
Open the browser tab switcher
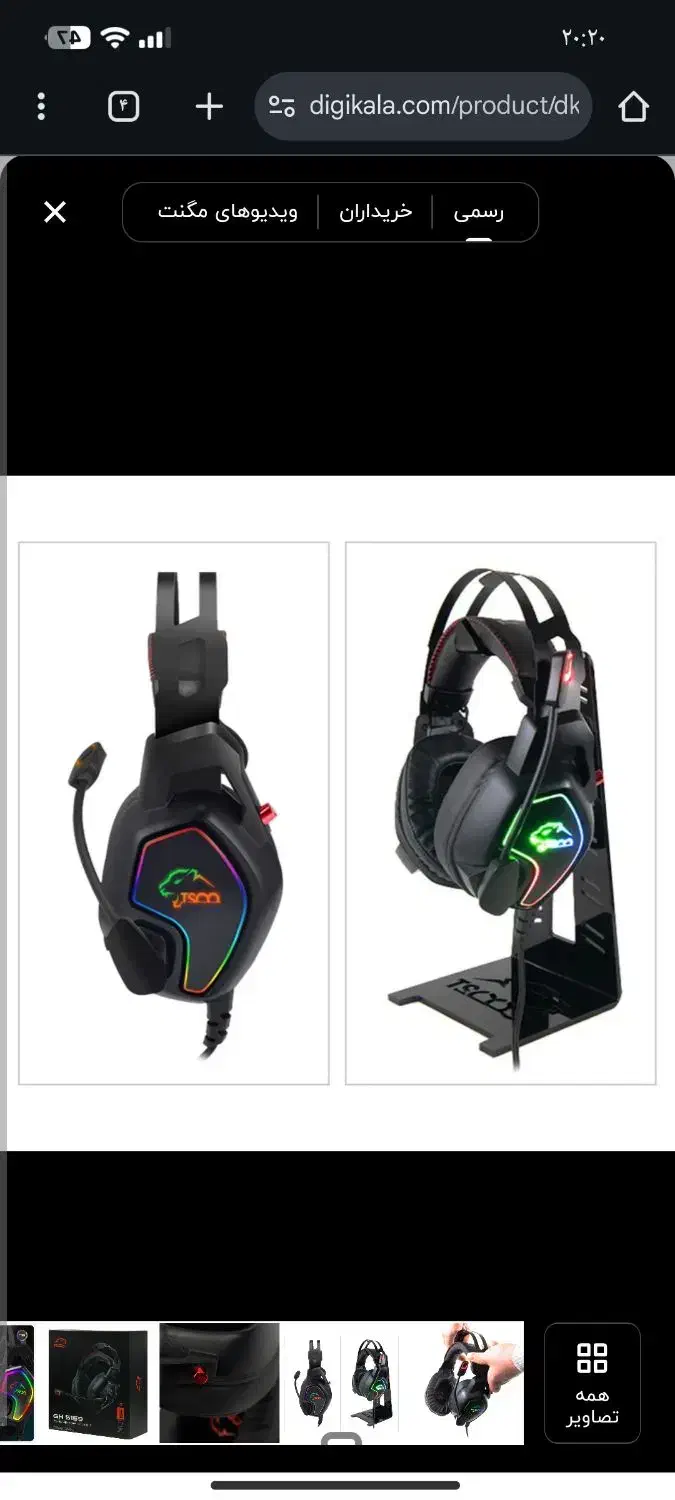point(124,106)
